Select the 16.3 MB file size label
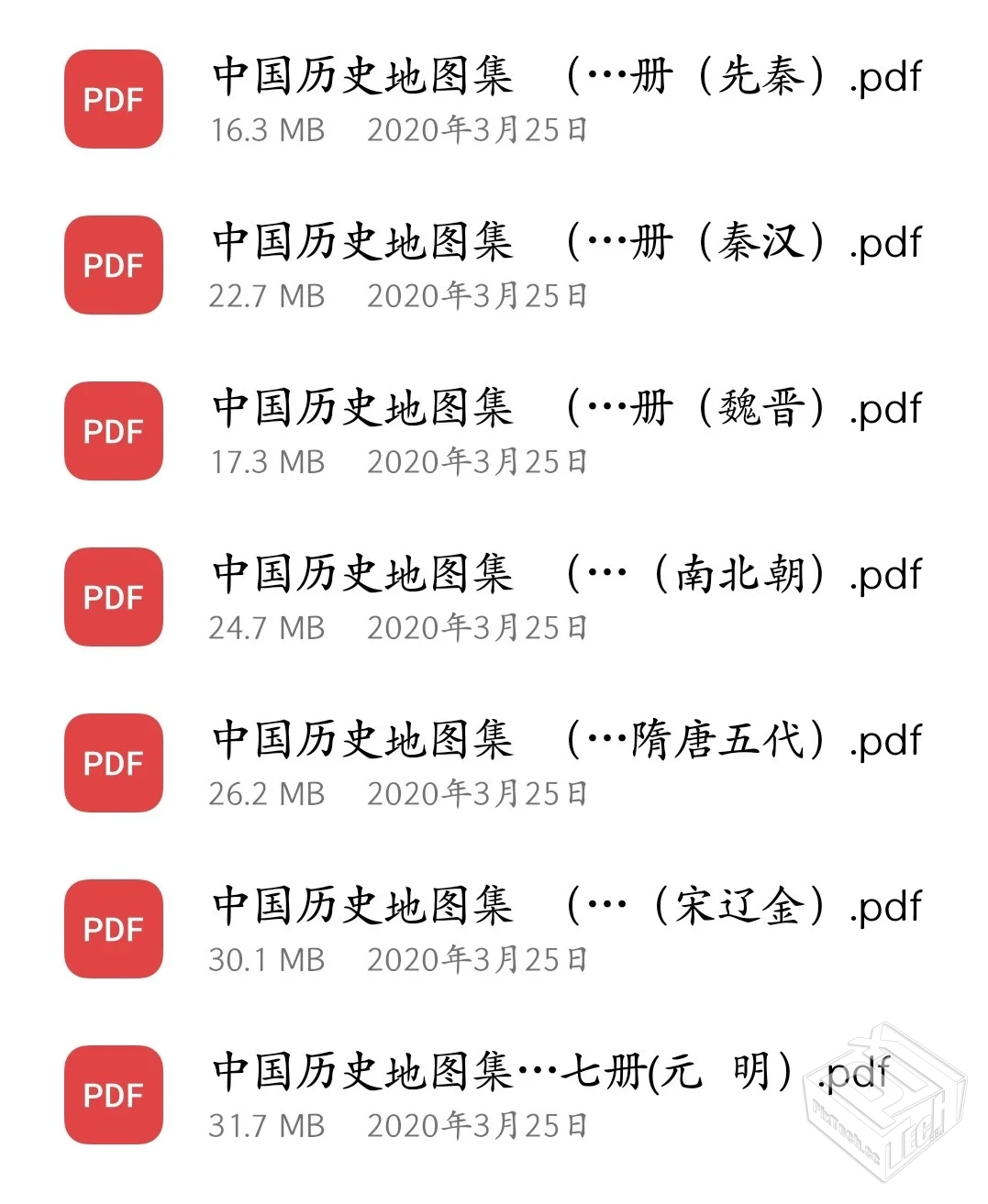Screen dimensions: 988x1204 [x=267, y=130]
